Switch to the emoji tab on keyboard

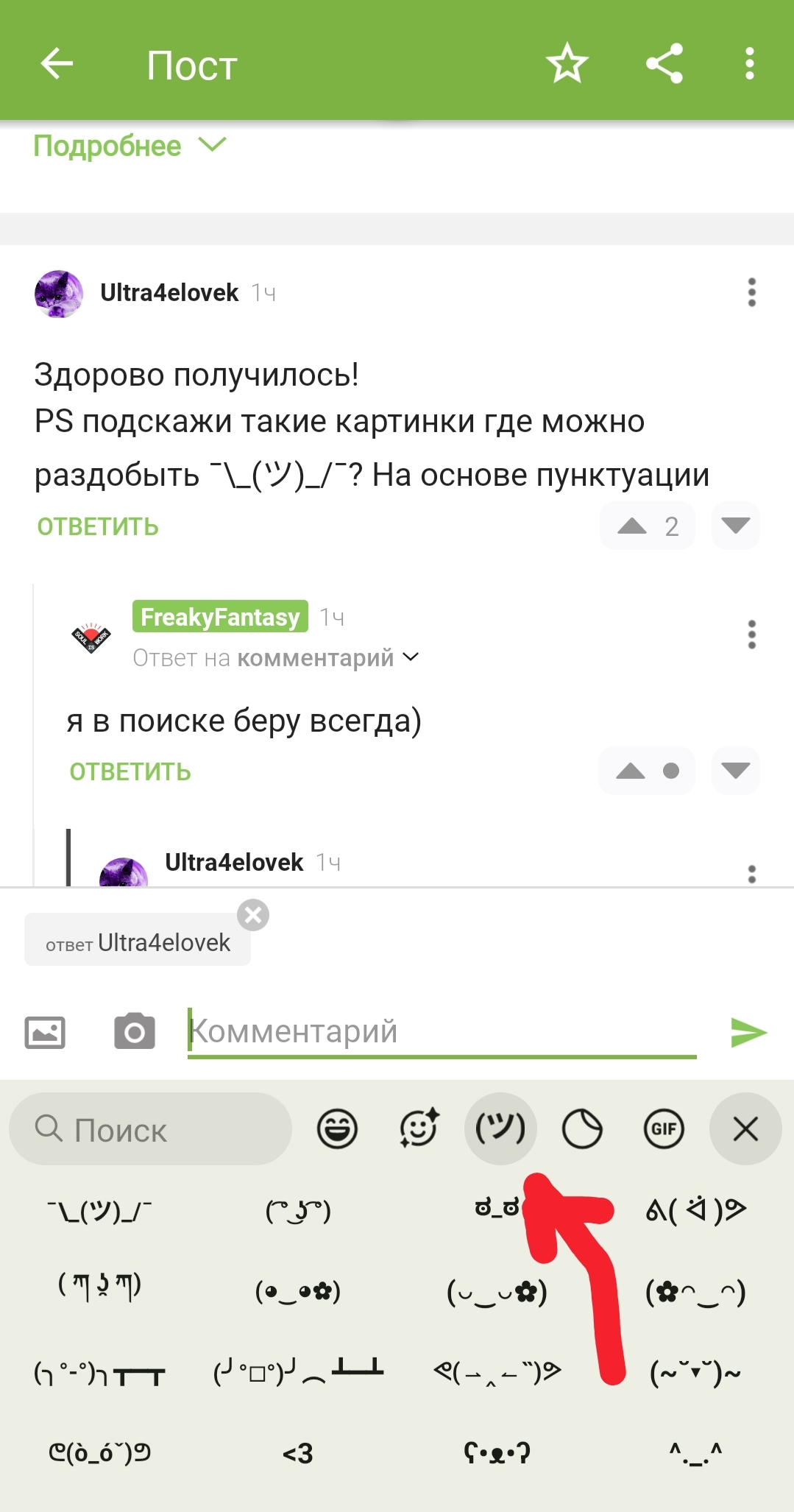[338, 1129]
